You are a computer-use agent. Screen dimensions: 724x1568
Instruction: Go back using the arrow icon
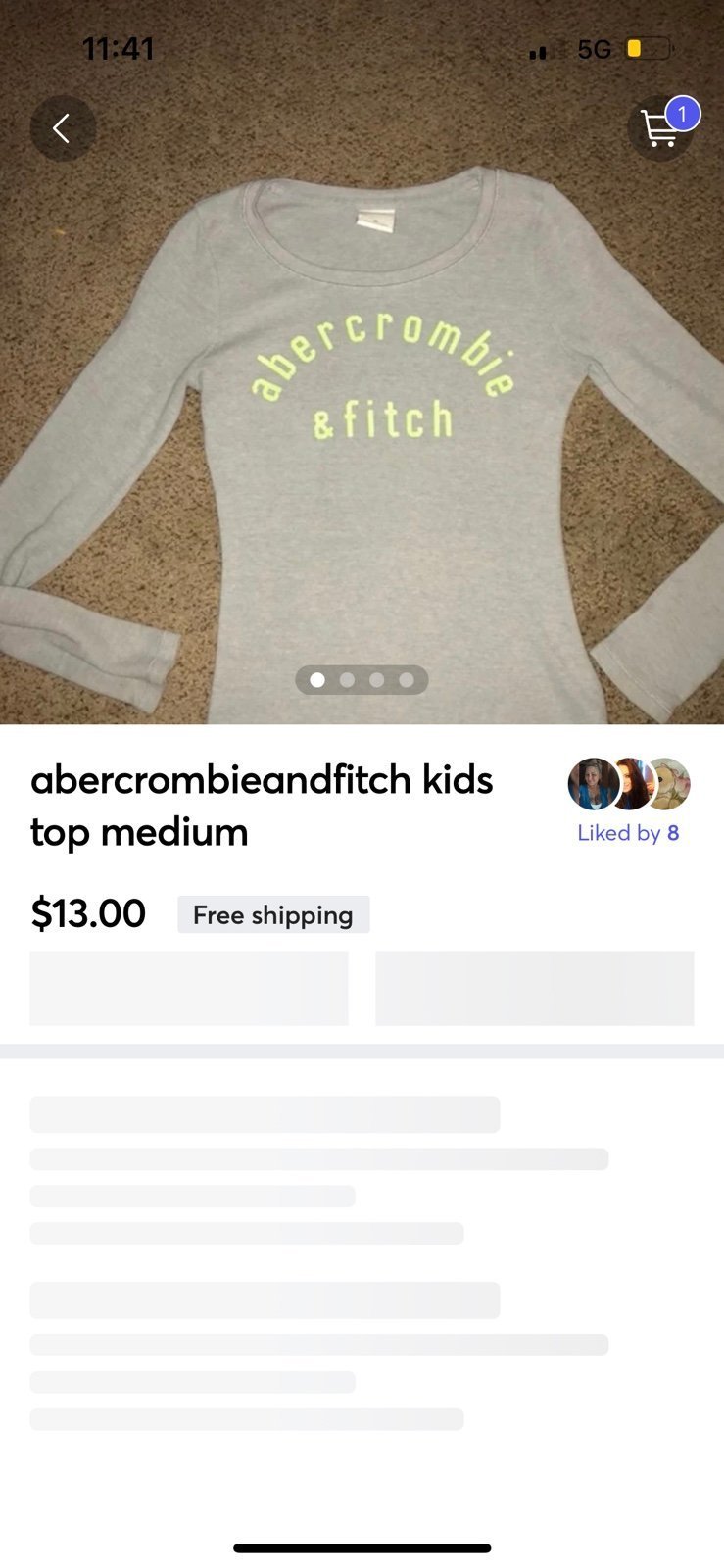pyautogui.click(x=63, y=128)
